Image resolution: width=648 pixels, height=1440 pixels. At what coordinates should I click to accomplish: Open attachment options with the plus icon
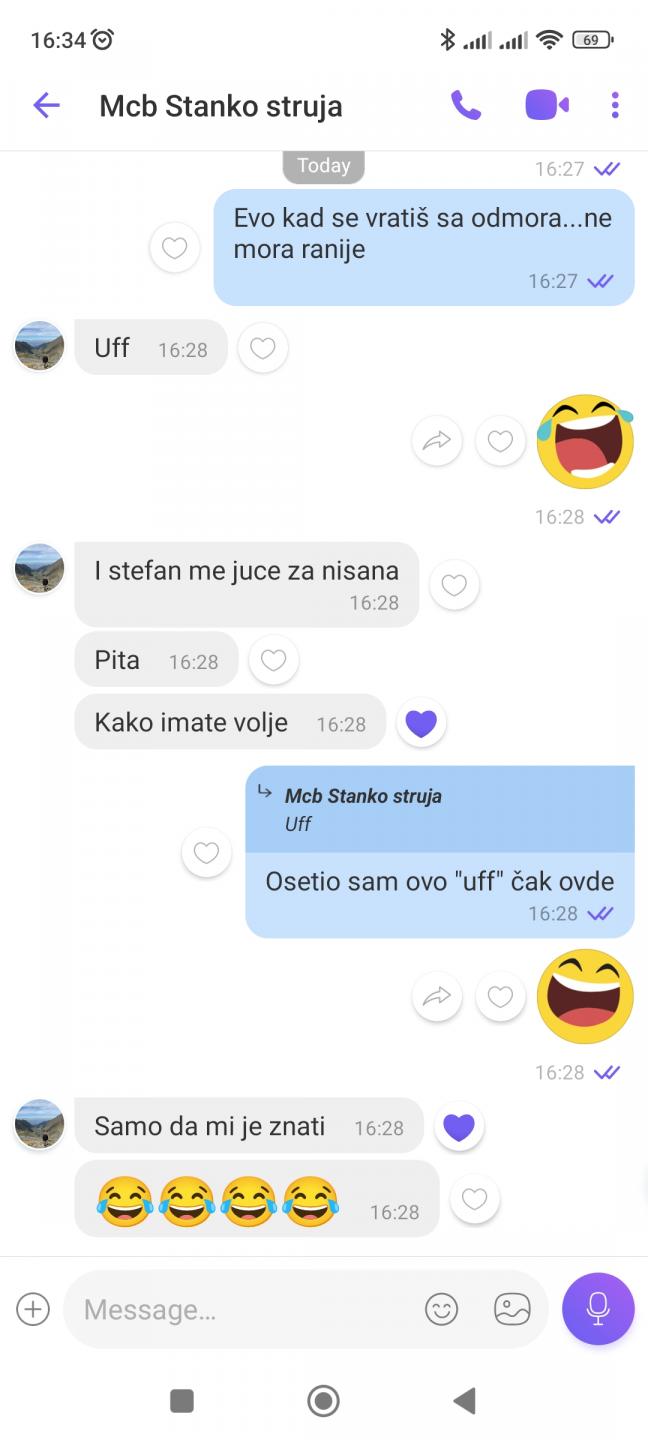pos(33,1309)
